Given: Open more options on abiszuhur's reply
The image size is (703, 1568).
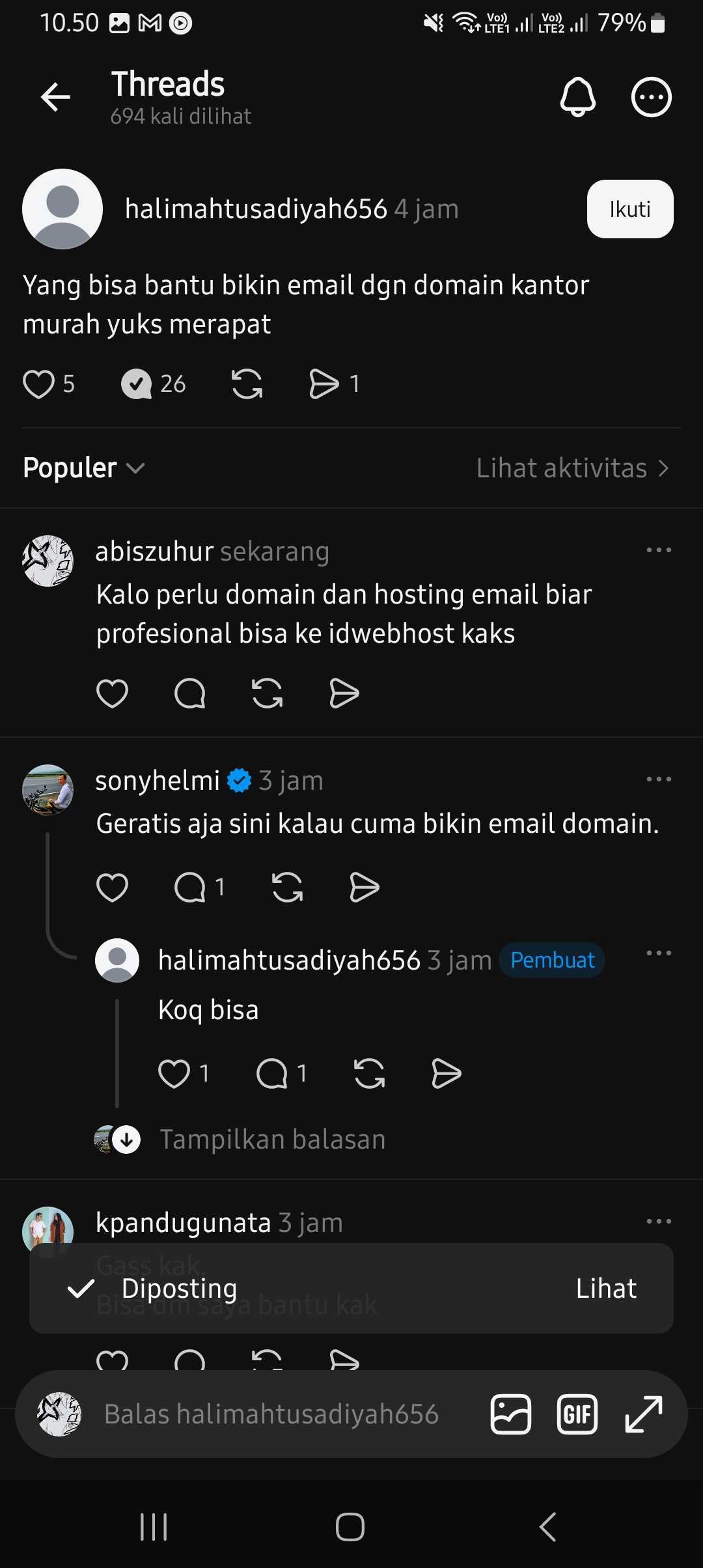Looking at the screenshot, I should [659, 550].
